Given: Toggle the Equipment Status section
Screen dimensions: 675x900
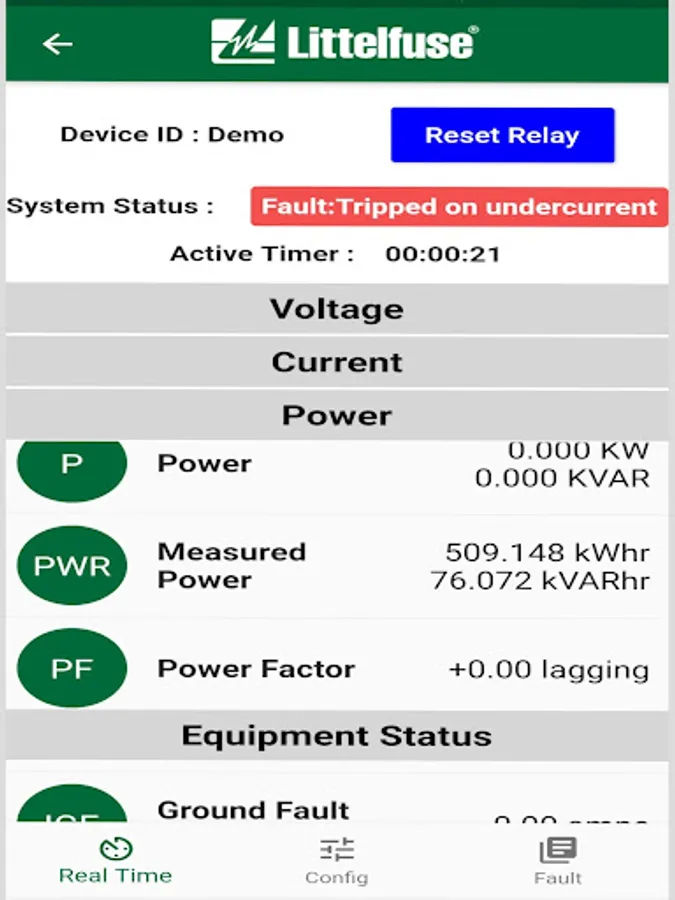Looking at the screenshot, I should pyautogui.click(x=337, y=737).
